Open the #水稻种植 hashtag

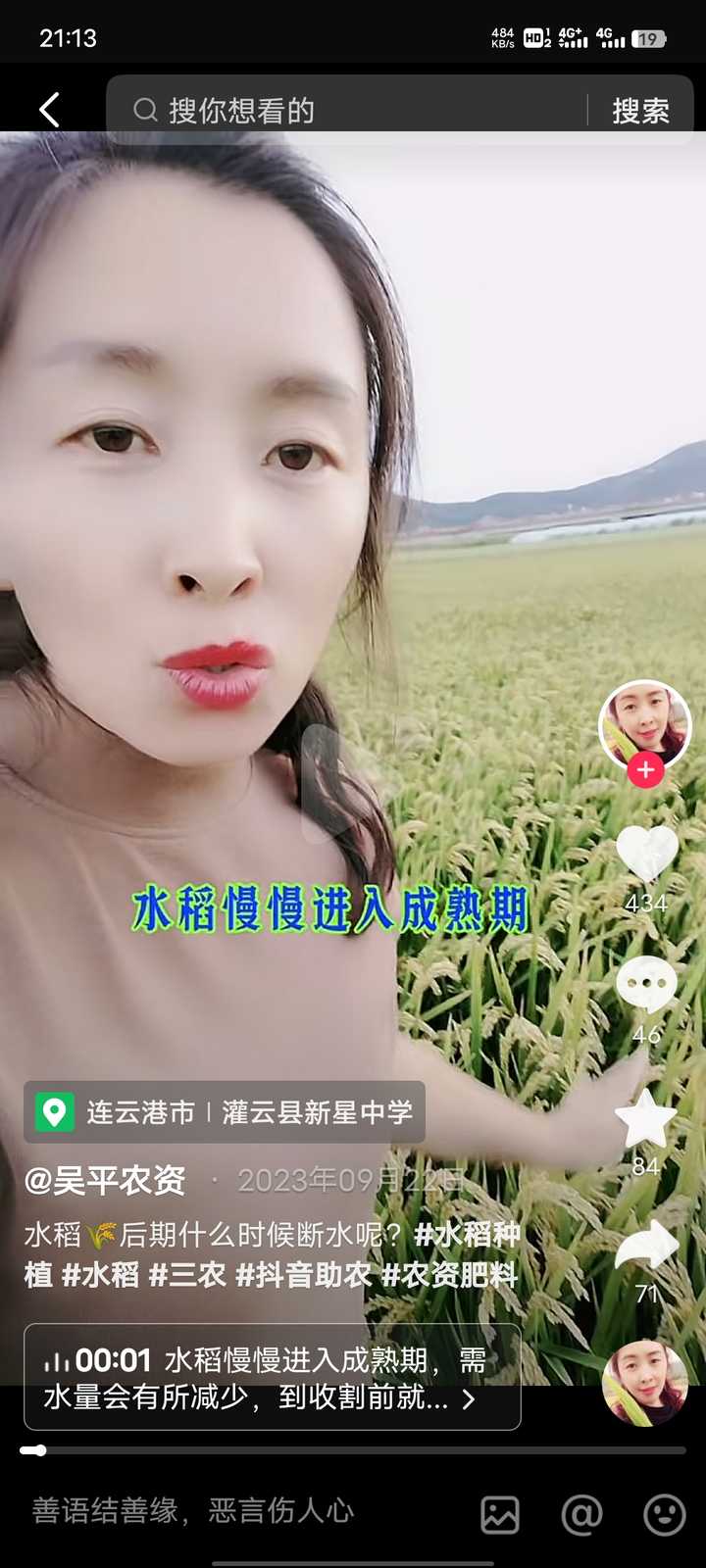tap(272, 1254)
